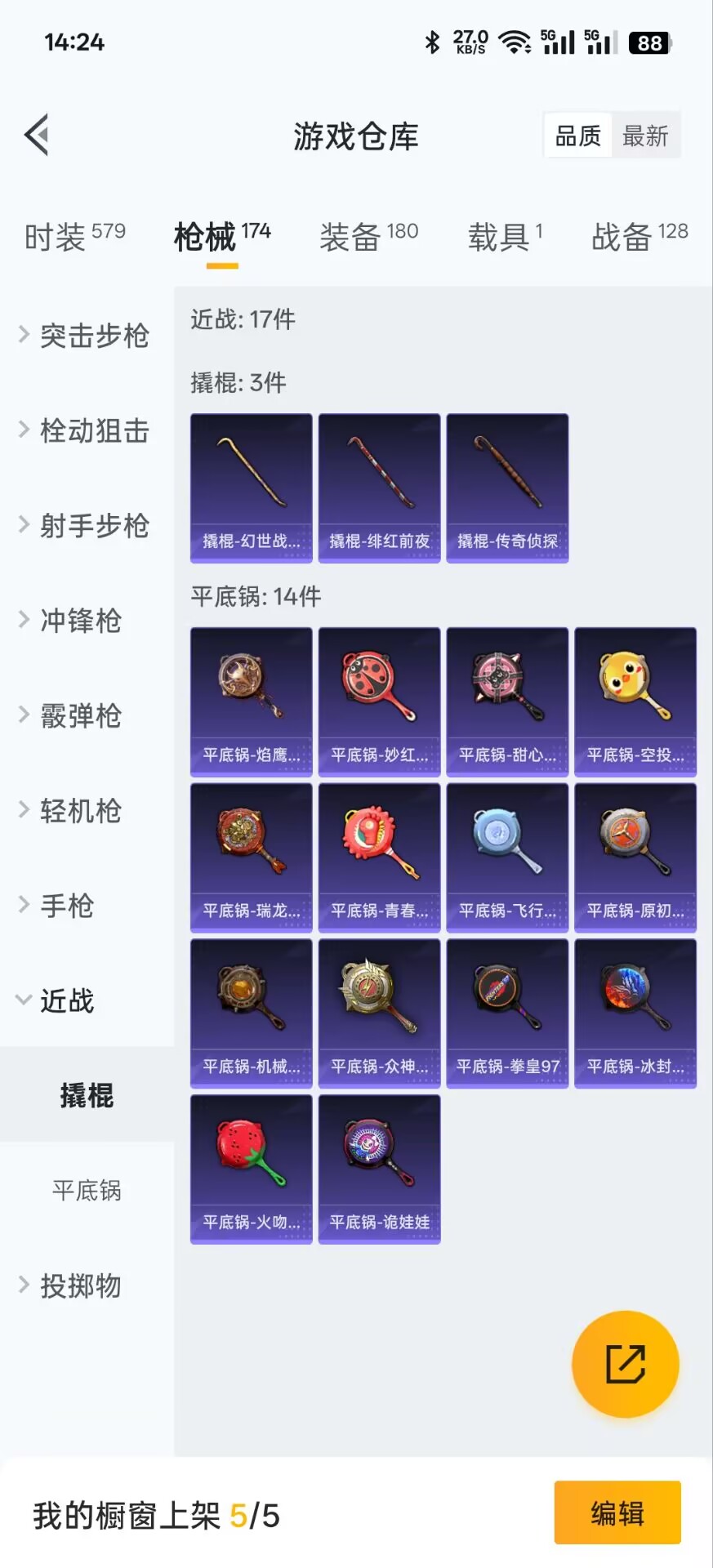
Task: Tap the 编辑 button
Action: 617,1513
